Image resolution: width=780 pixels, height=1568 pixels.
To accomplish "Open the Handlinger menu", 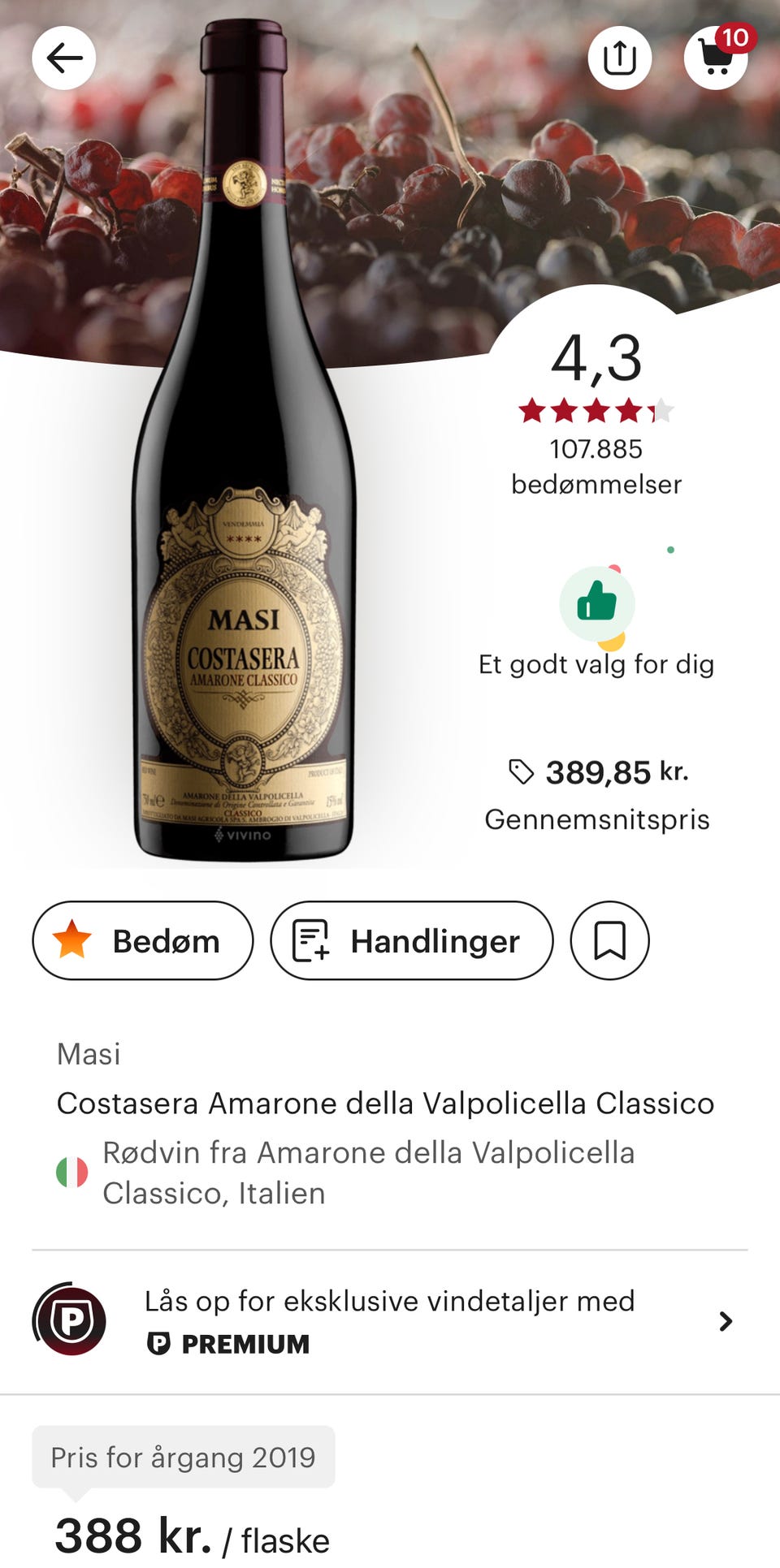I will [412, 940].
